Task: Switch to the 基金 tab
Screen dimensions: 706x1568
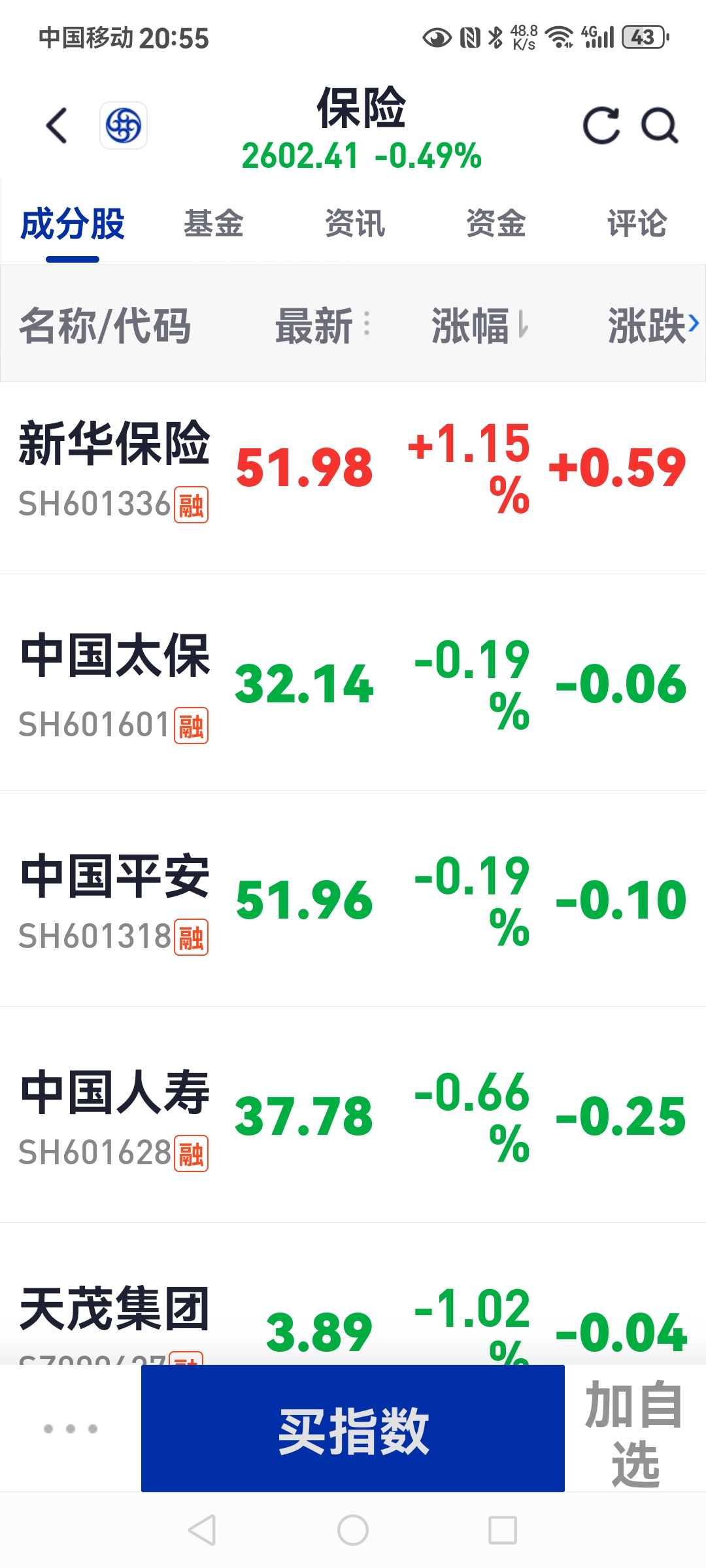Action: [214, 223]
